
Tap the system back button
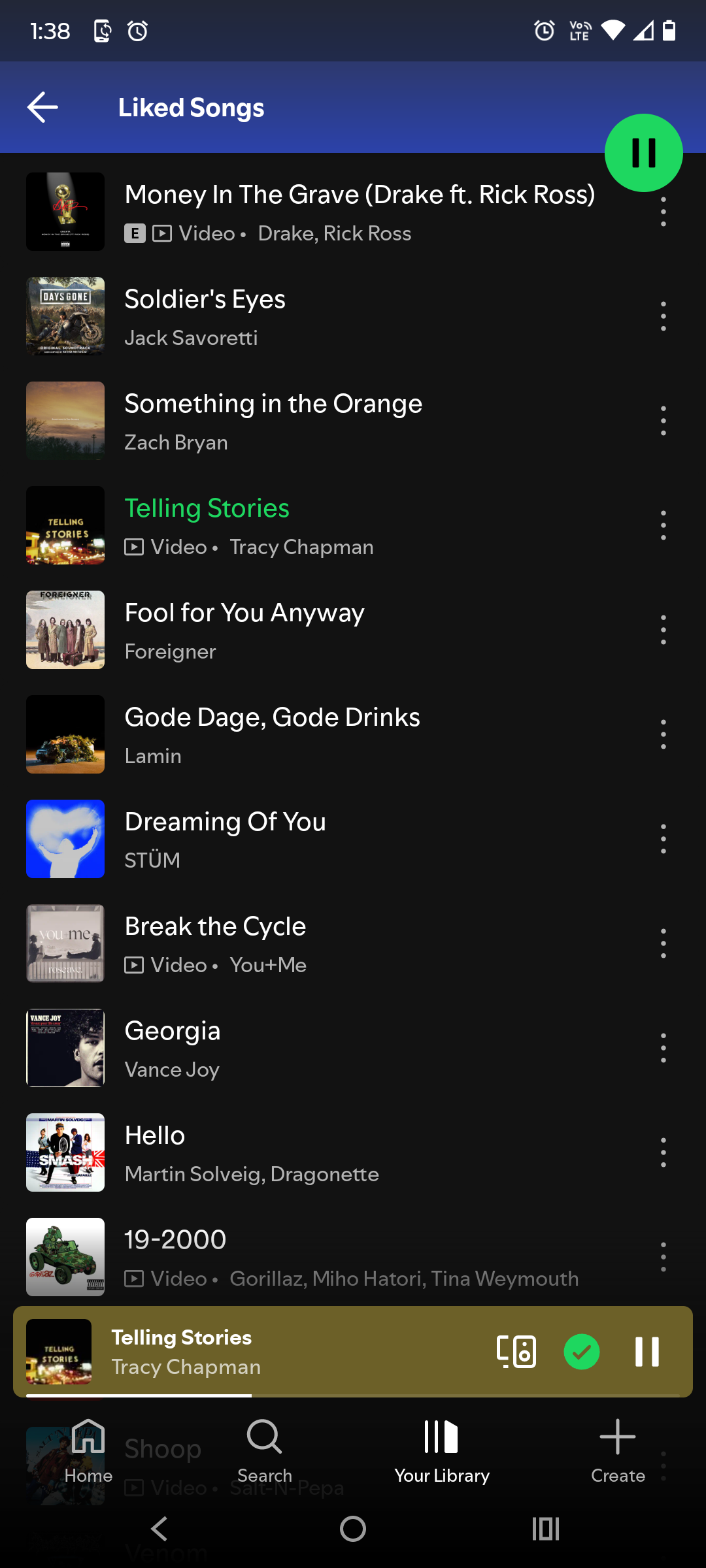coord(160,1529)
